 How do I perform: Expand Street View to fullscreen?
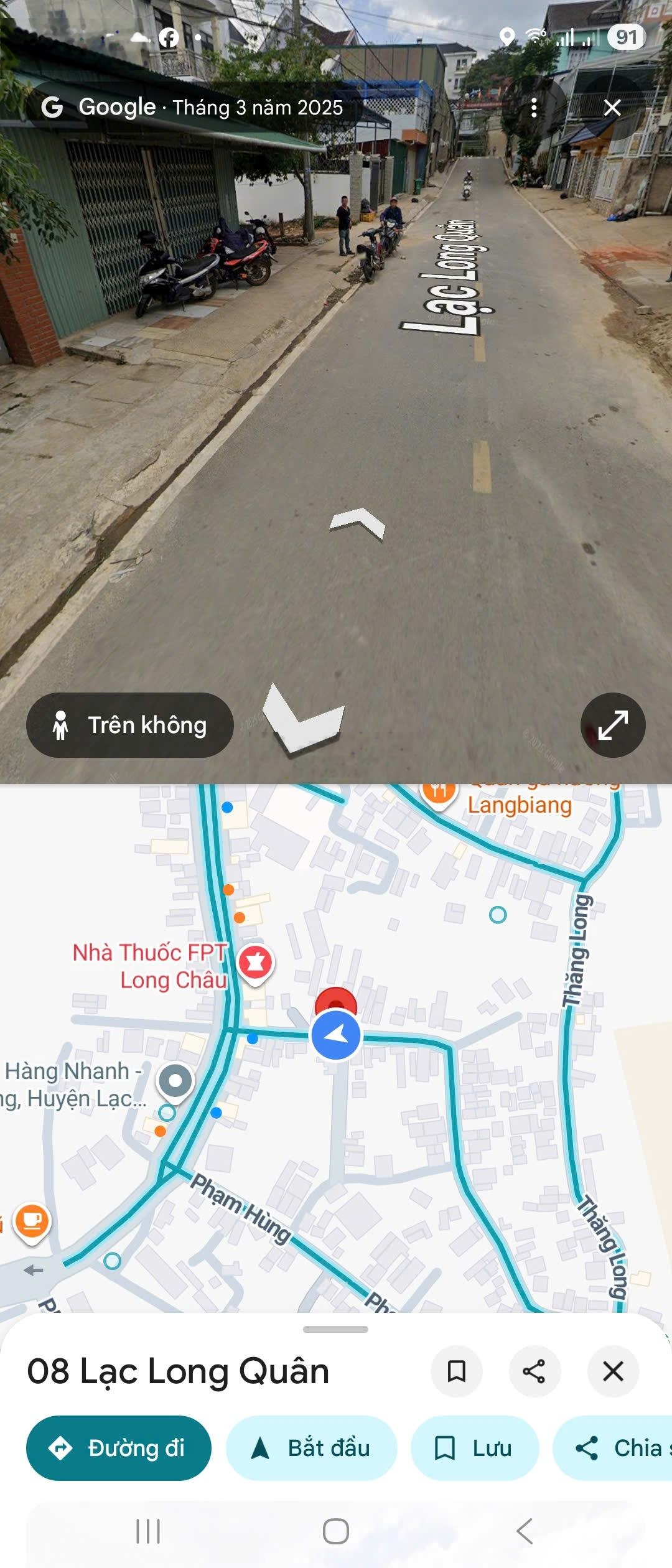[613, 724]
